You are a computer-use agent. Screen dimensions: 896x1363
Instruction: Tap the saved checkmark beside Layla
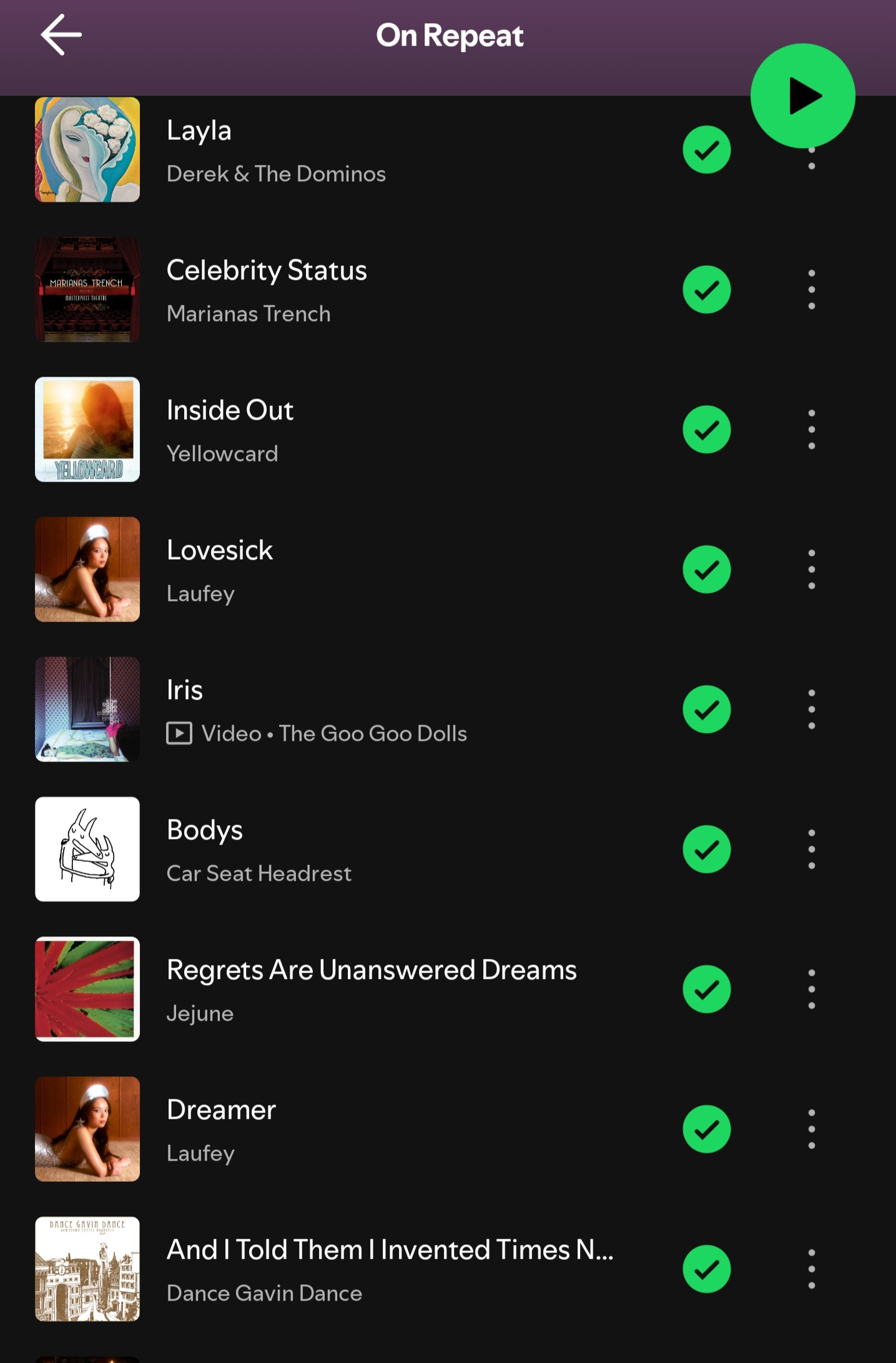[x=706, y=150]
